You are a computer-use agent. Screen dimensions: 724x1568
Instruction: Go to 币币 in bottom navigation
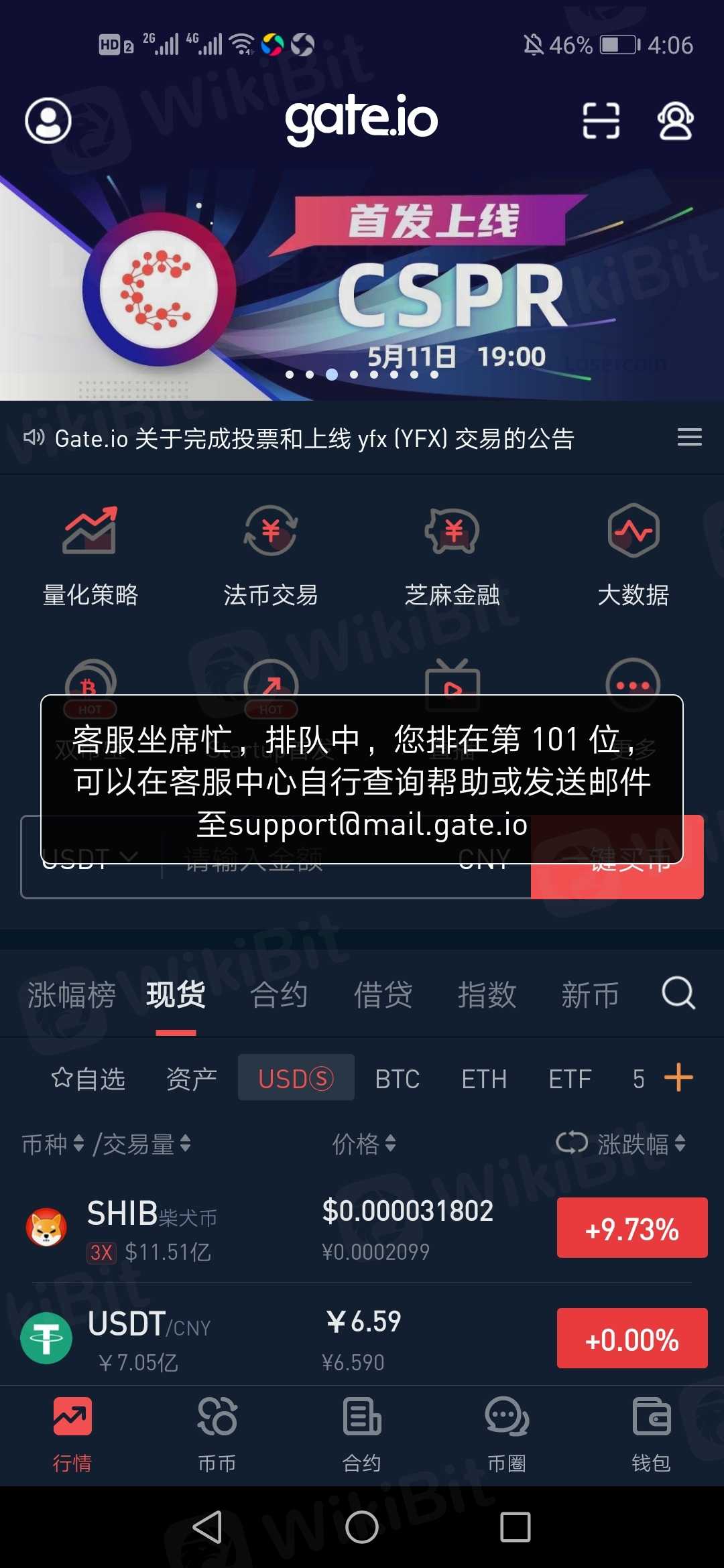pyautogui.click(x=217, y=1434)
